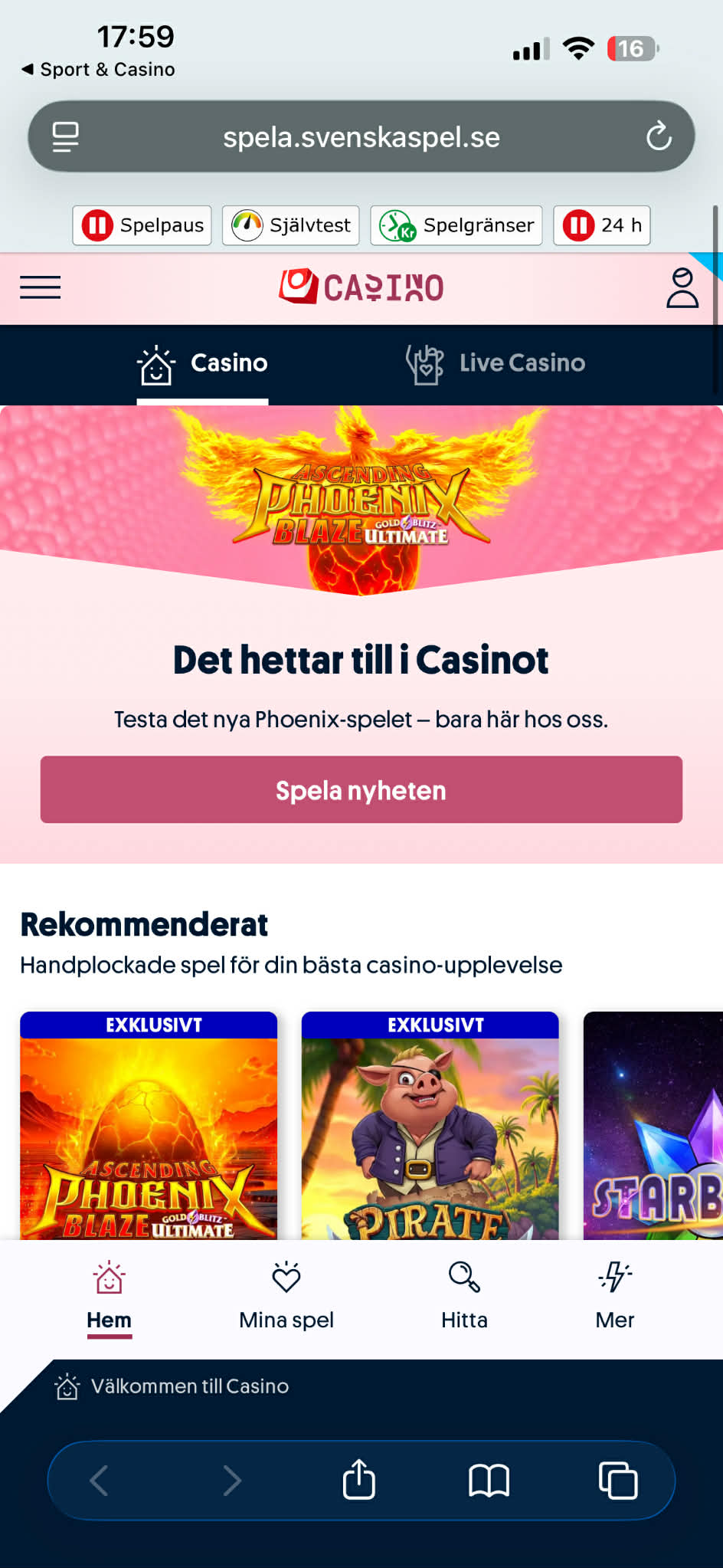Image resolution: width=723 pixels, height=1568 pixels.
Task: Open the hamburger navigation menu
Action: 40,287
